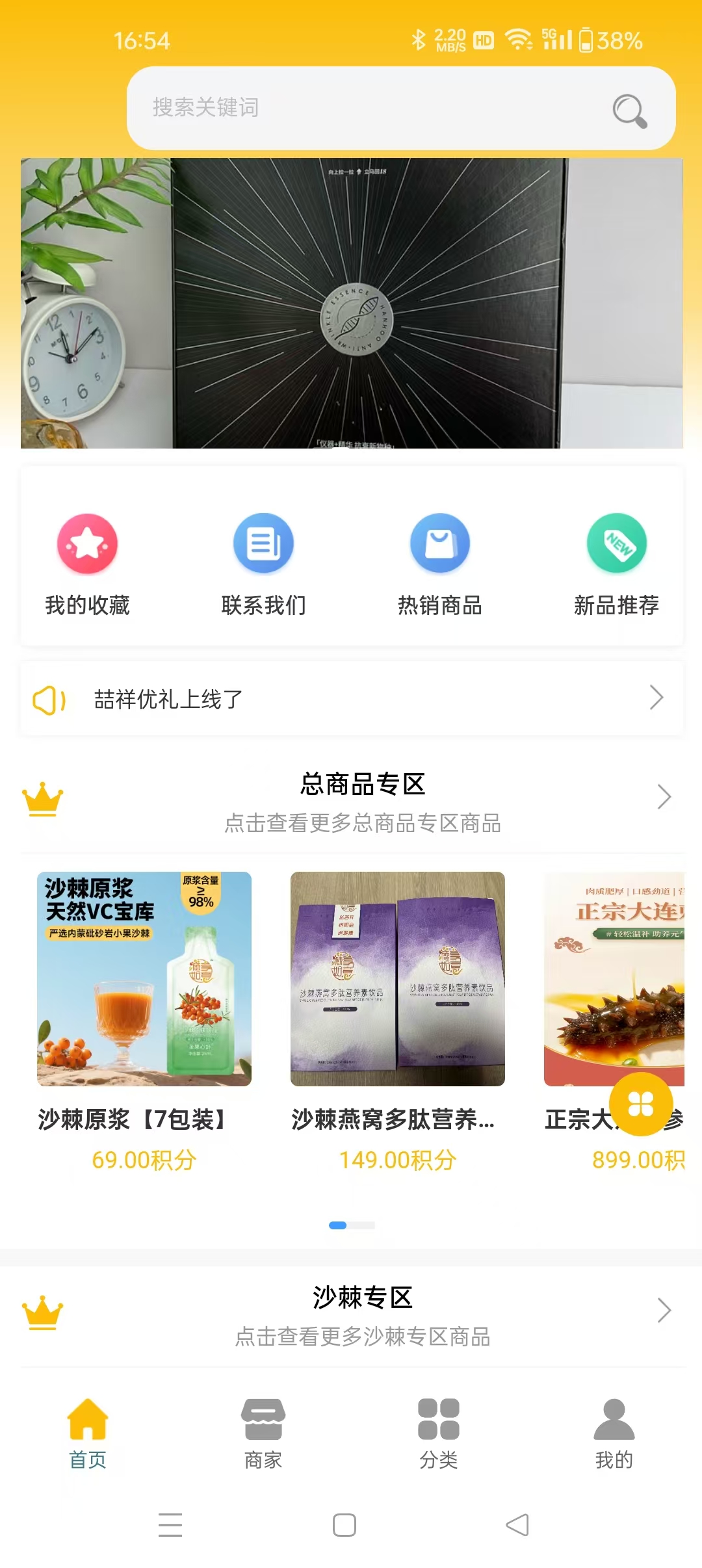Switch to the 商家 tab
Screen dimensions: 702x1568
click(x=263, y=1434)
